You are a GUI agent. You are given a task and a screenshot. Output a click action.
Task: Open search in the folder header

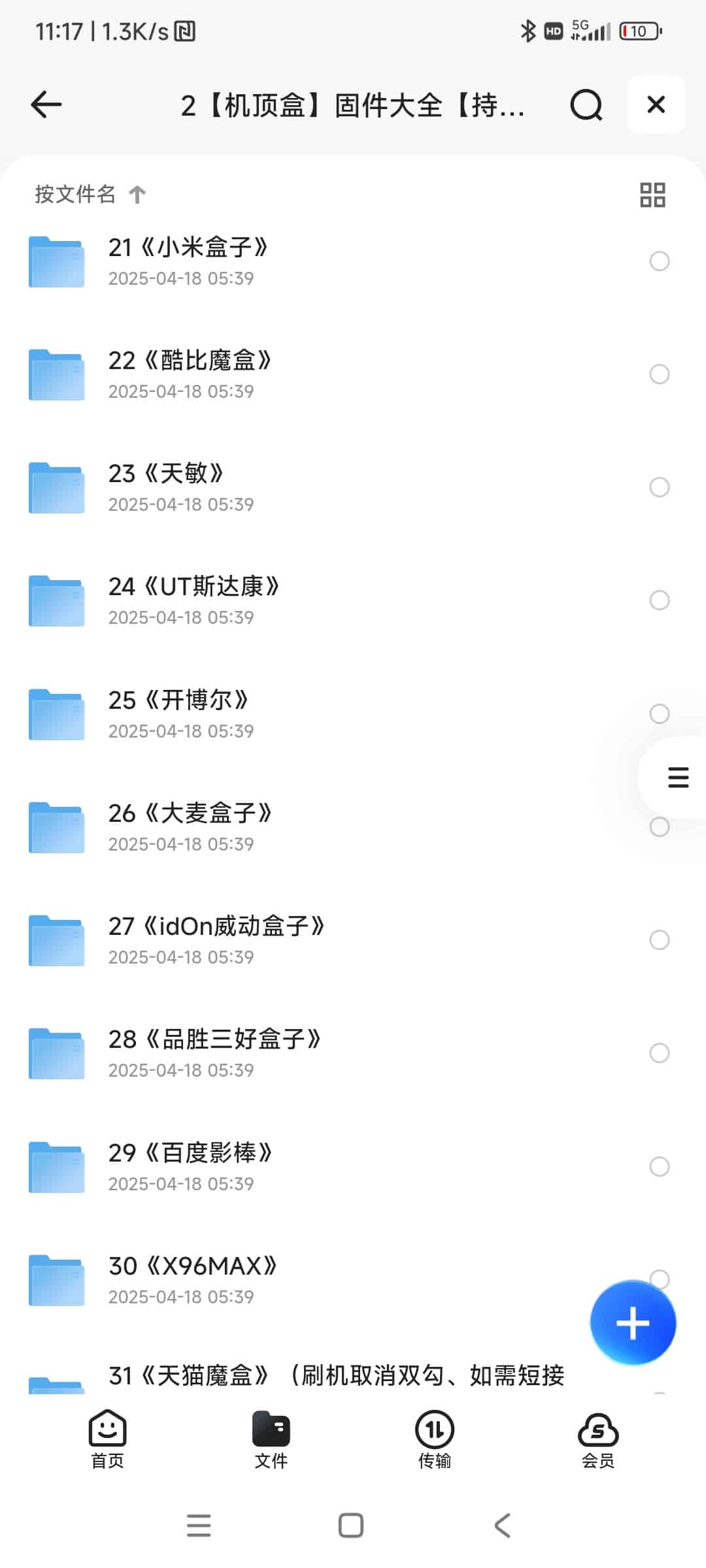click(586, 105)
